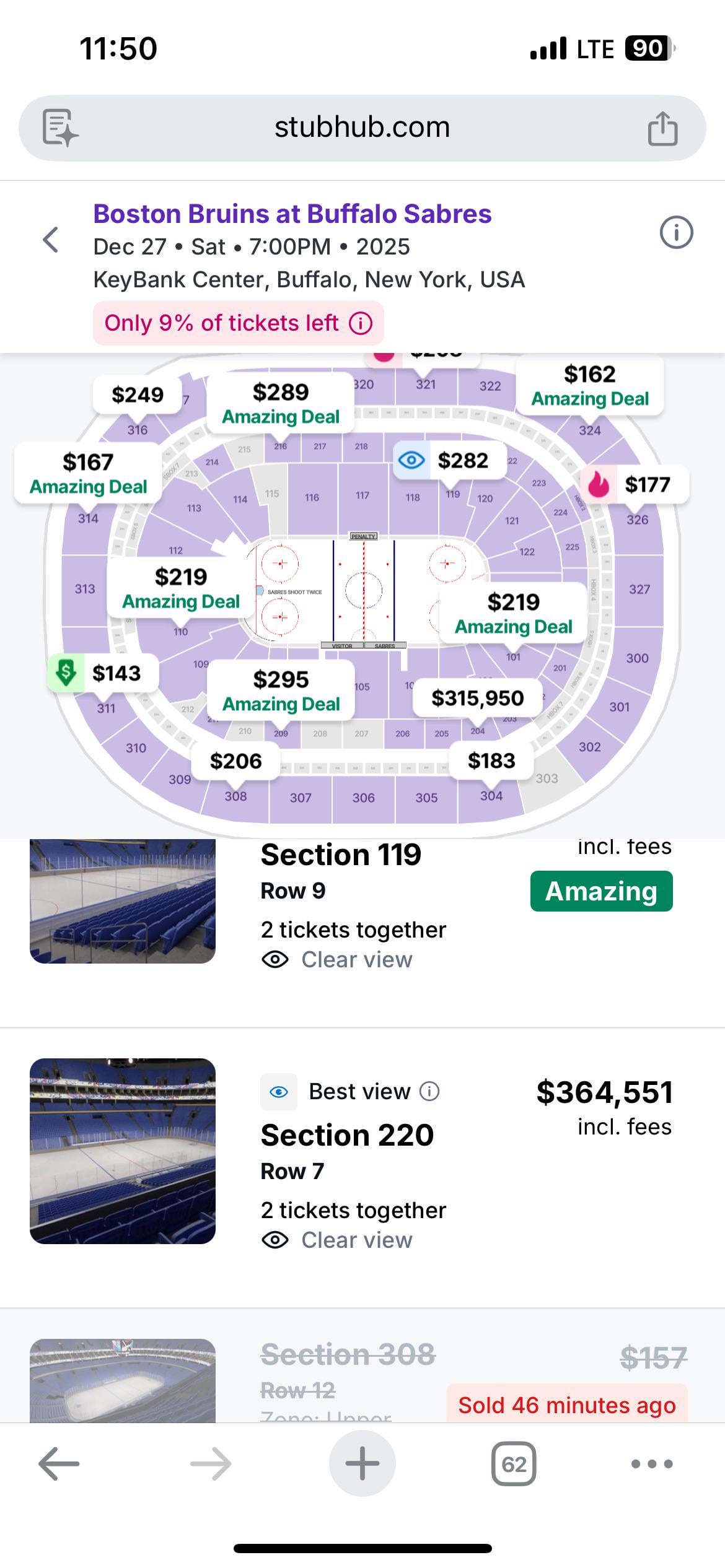725x1568 pixels.
Task: Select the $177 hot deal for section 326
Action: coord(635,484)
